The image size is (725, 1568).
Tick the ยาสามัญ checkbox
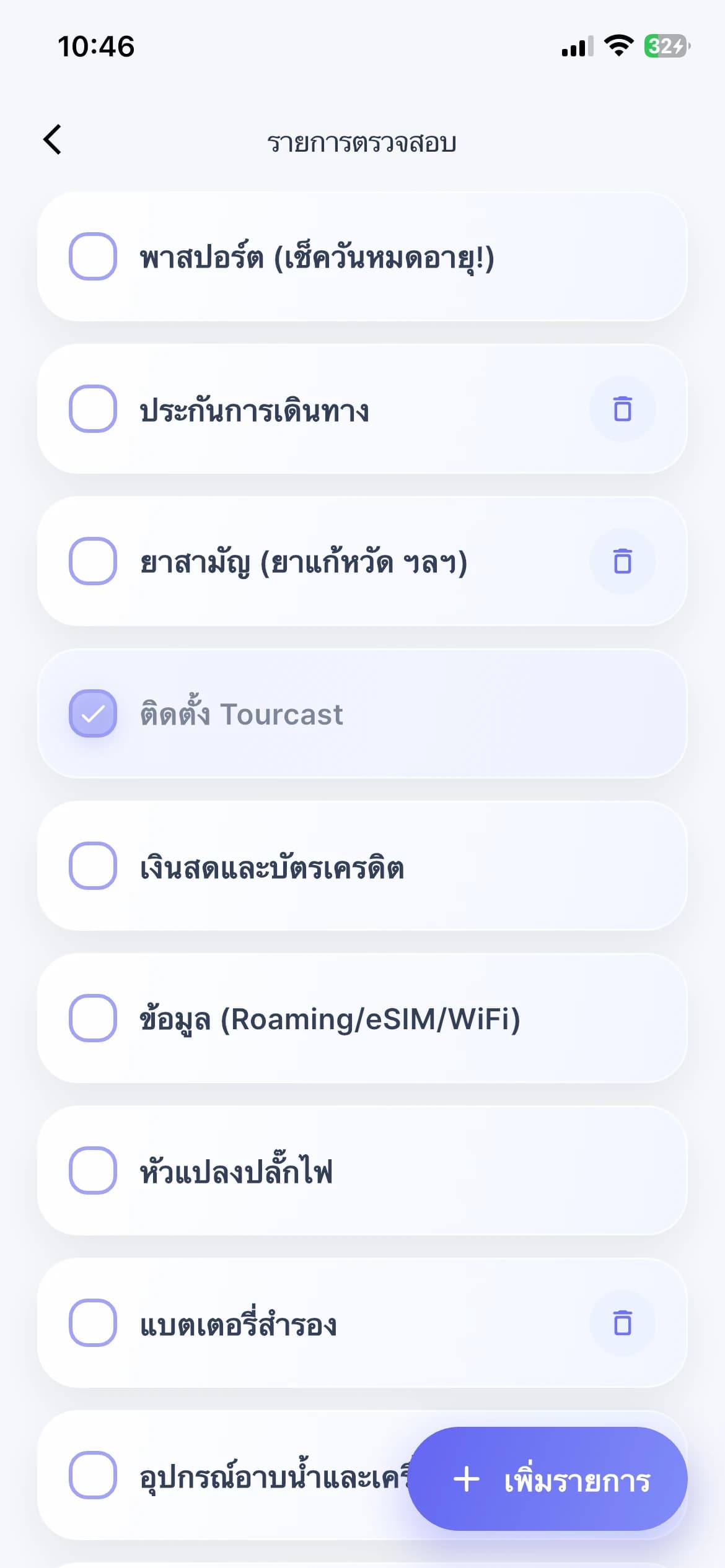pyautogui.click(x=93, y=562)
